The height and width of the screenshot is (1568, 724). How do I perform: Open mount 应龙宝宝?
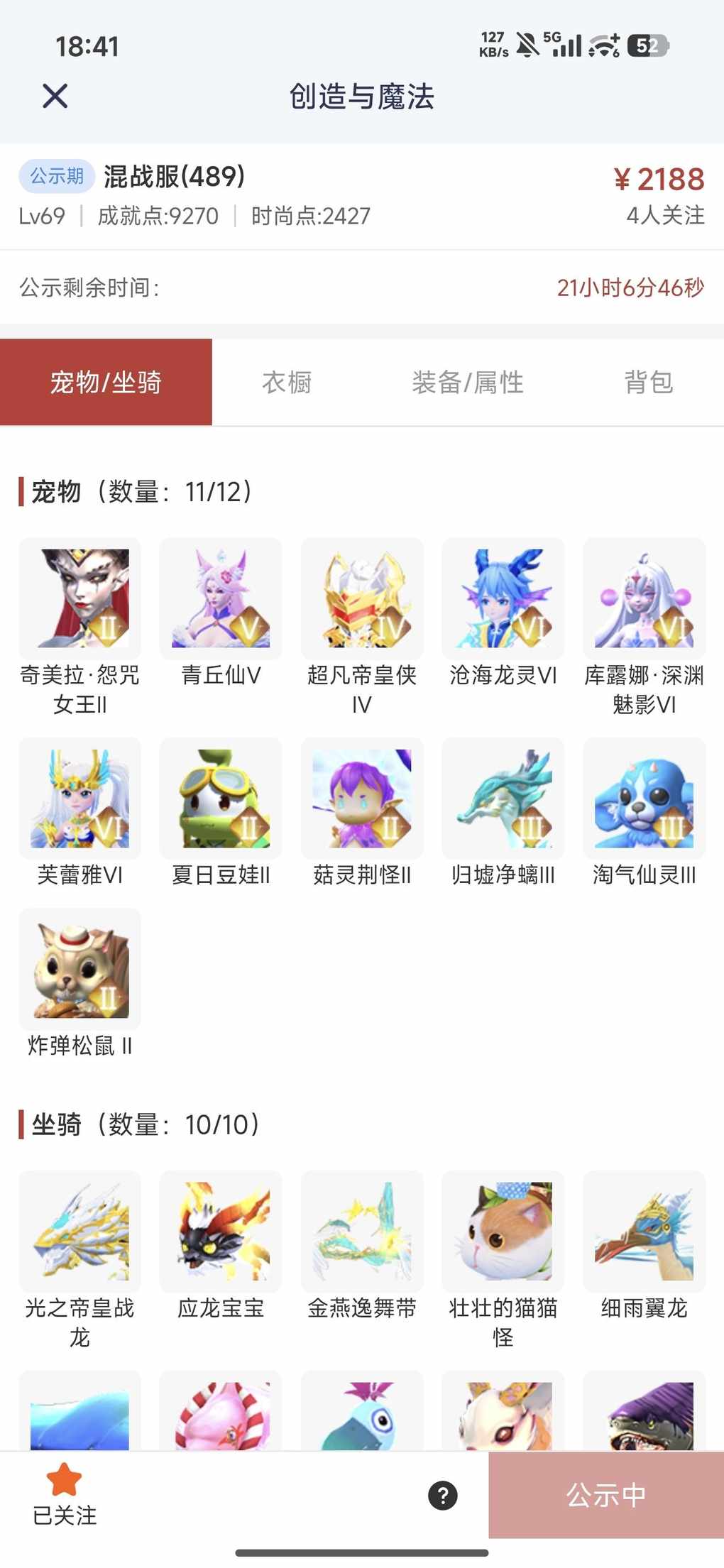[221, 1232]
